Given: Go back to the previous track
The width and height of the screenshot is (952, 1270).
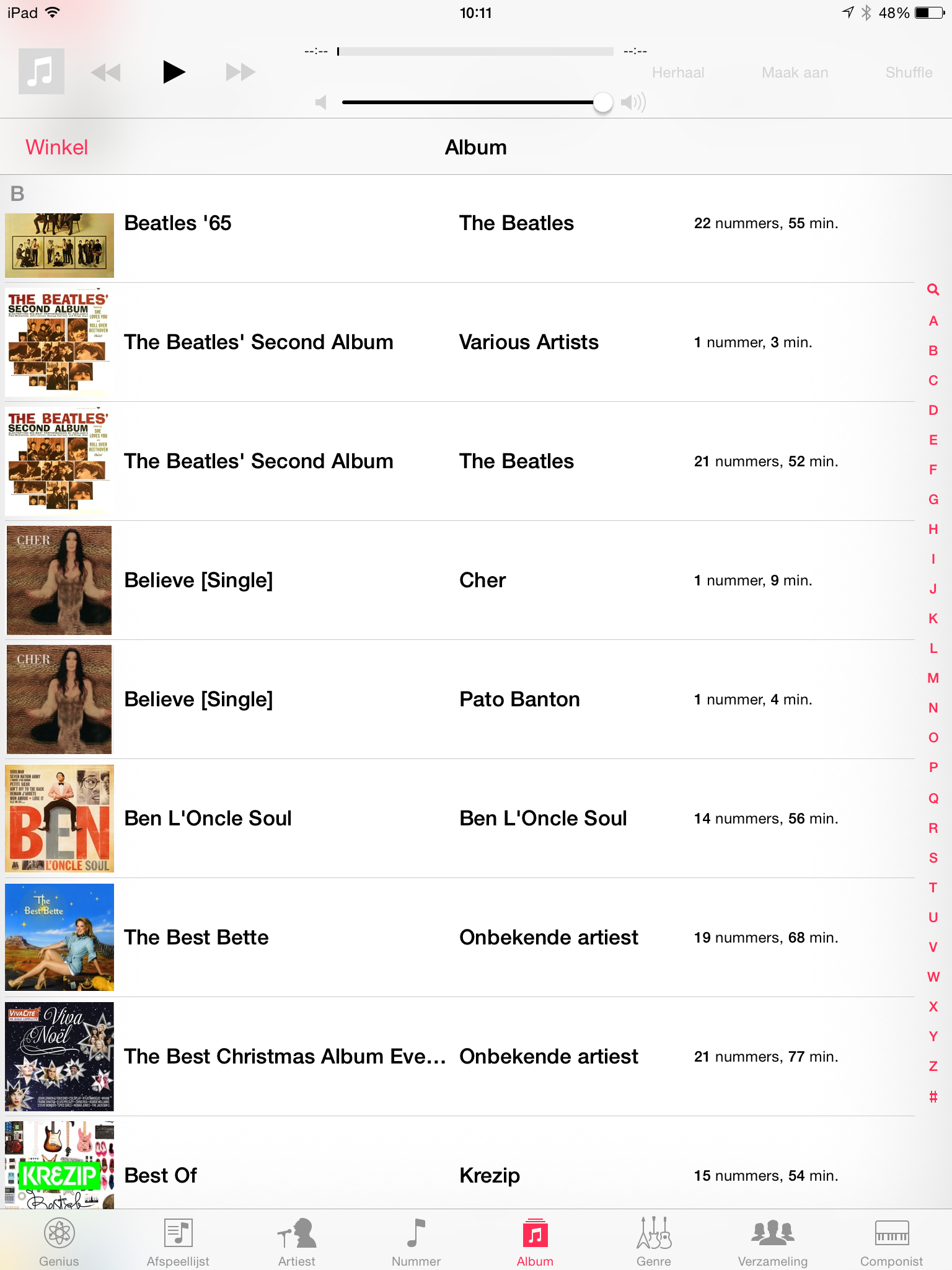Looking at the screenshot, I should [105, 73].
